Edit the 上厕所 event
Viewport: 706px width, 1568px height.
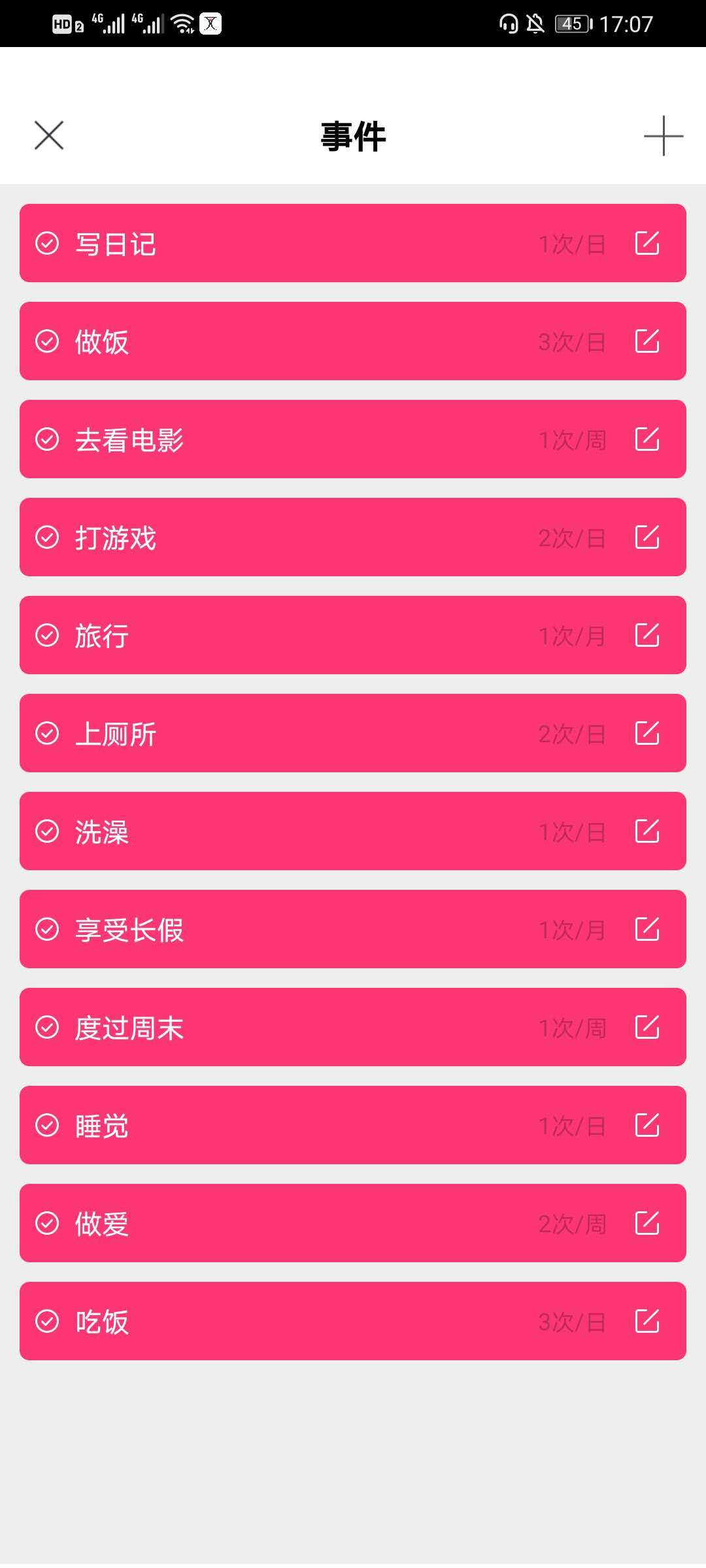(647, 733)
